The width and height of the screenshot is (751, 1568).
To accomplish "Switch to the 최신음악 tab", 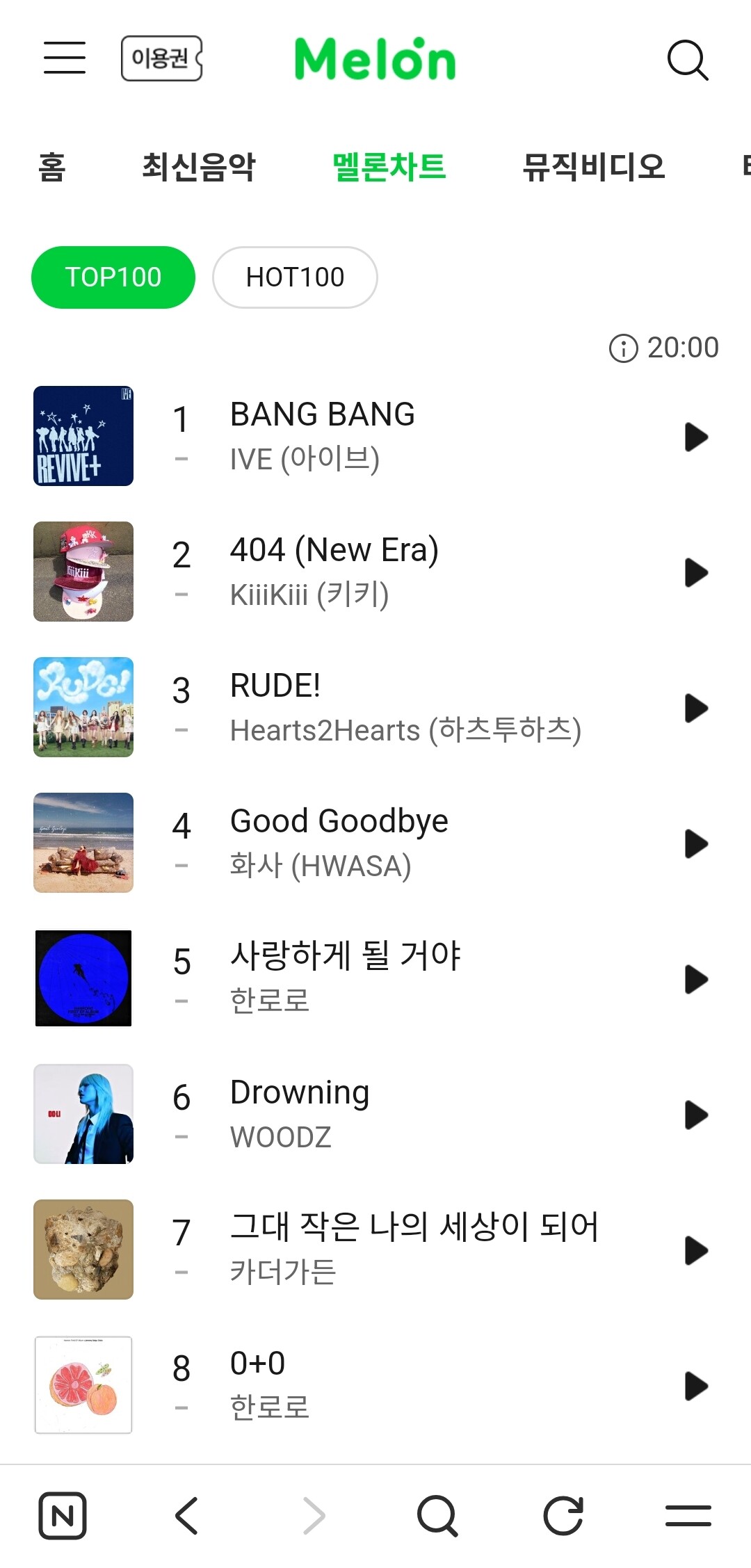I will click(199, 167).
